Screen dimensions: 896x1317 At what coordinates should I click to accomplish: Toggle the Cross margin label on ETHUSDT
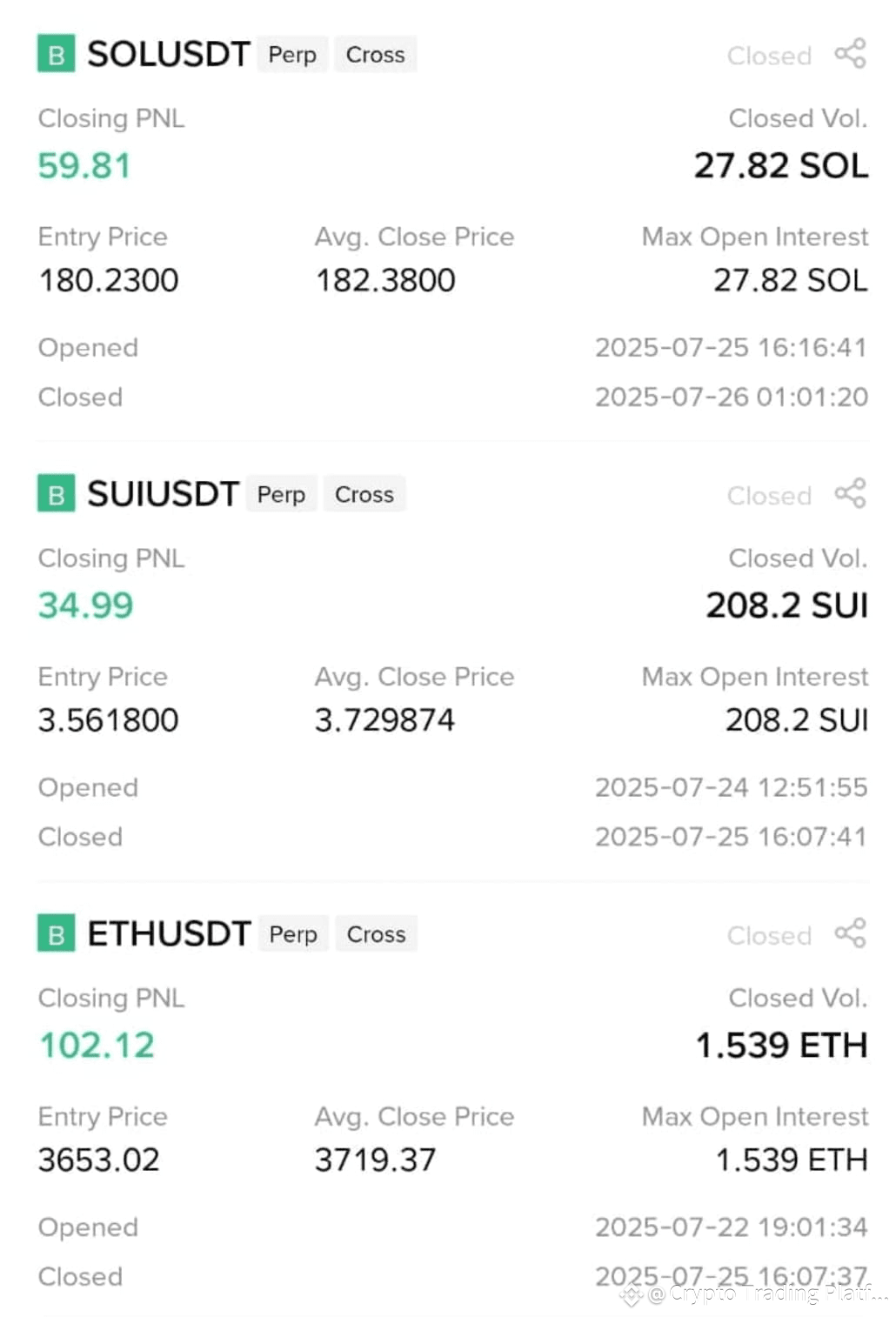376,934
